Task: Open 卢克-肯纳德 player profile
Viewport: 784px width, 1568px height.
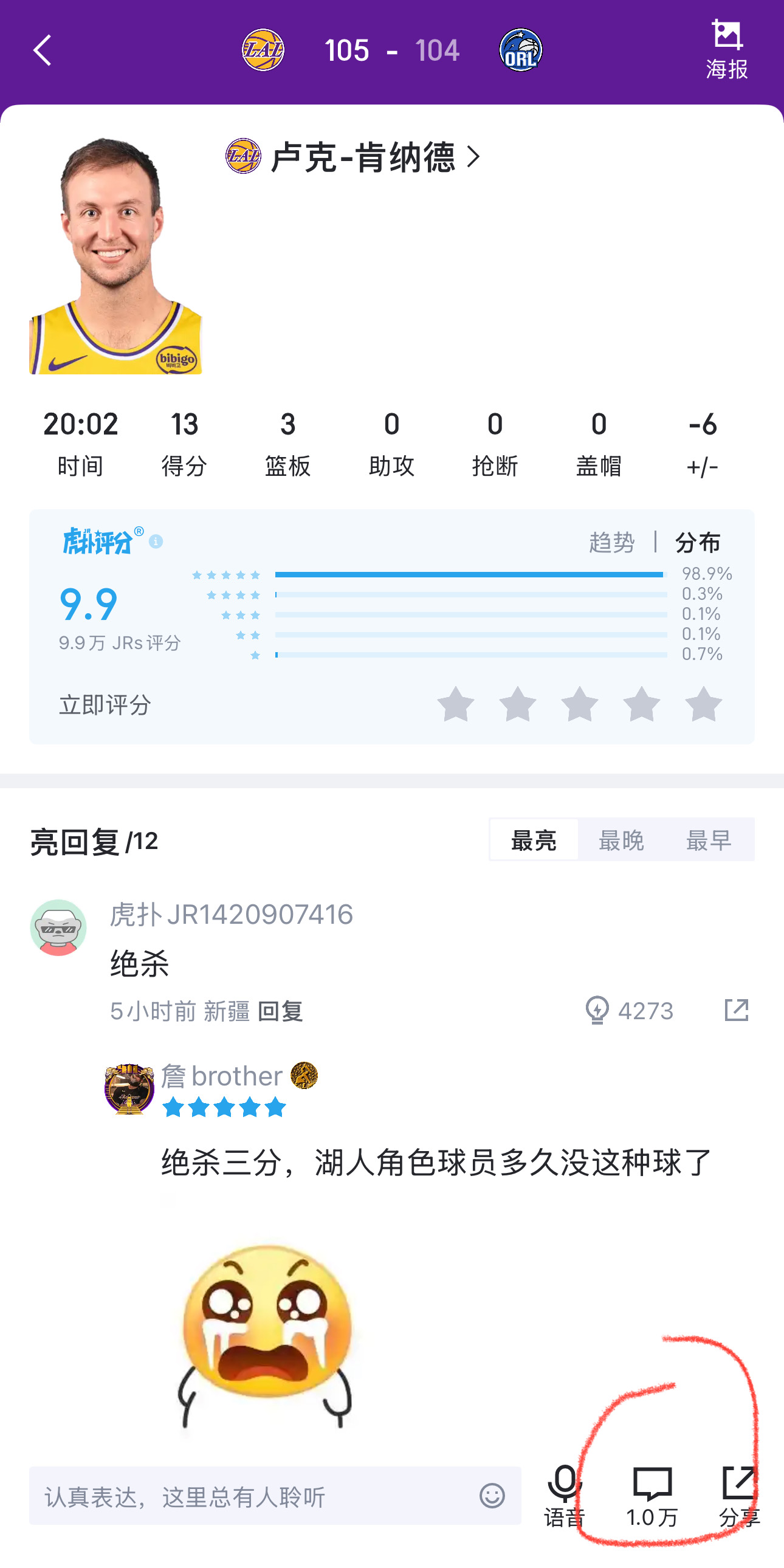Action: [x=362, y=157]
